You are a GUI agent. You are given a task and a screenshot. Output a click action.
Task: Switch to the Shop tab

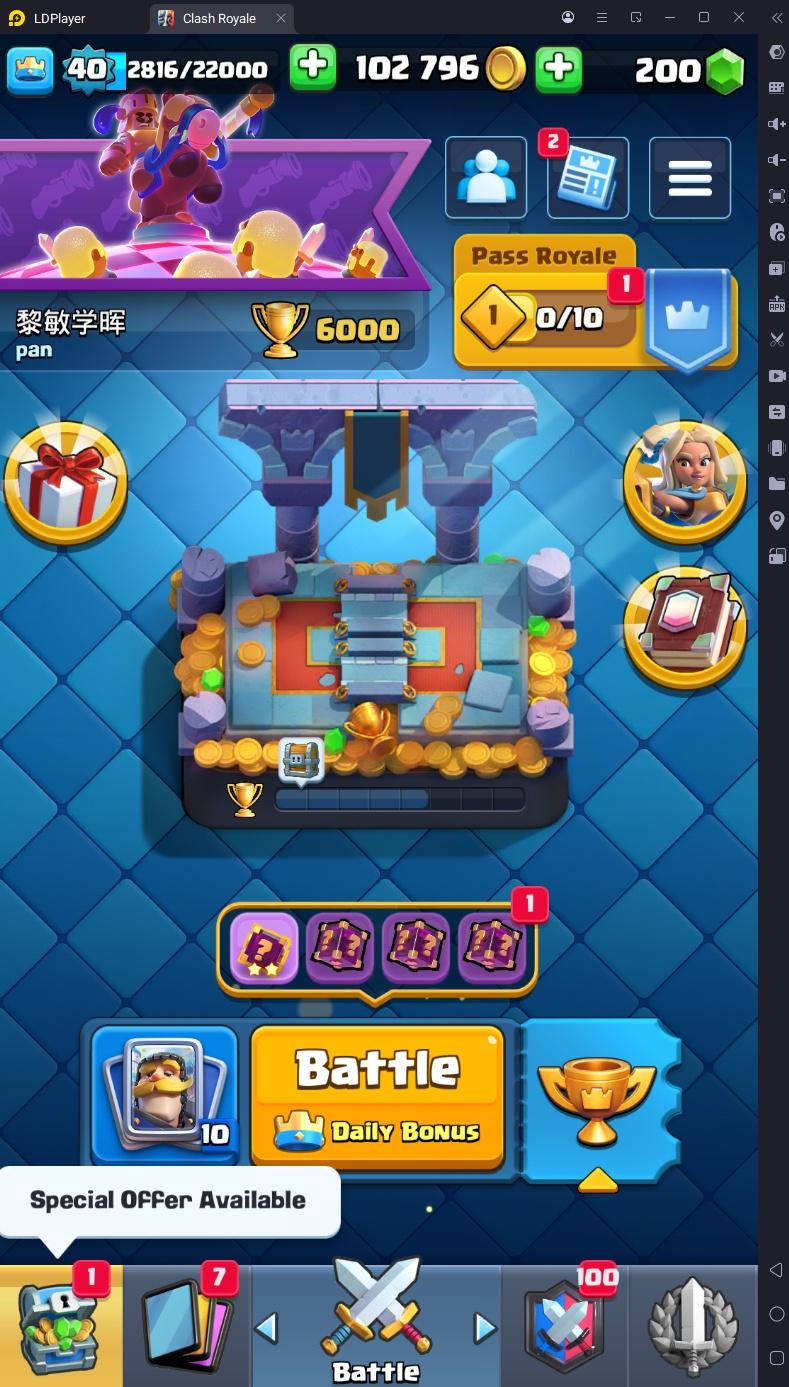60,1326
